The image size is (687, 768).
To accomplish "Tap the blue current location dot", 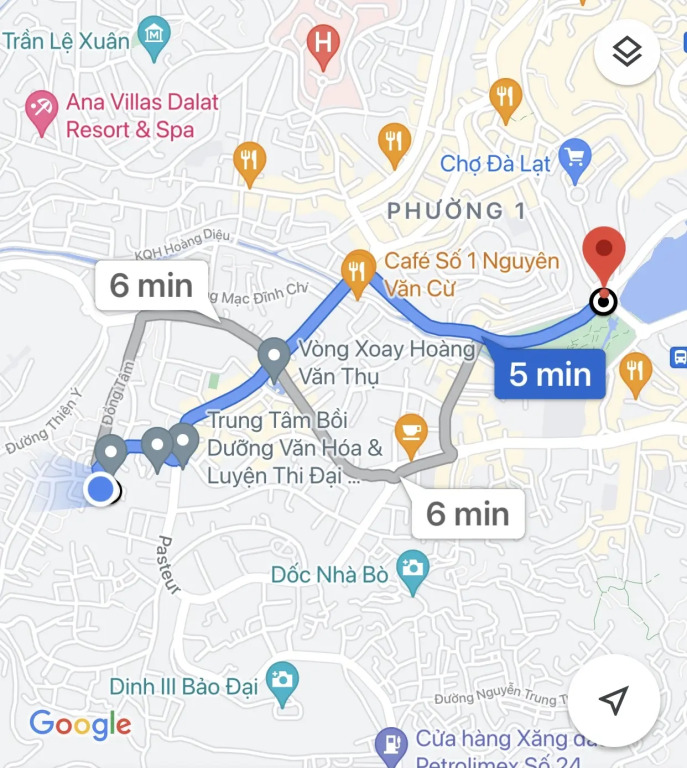I will click(99, 489).
